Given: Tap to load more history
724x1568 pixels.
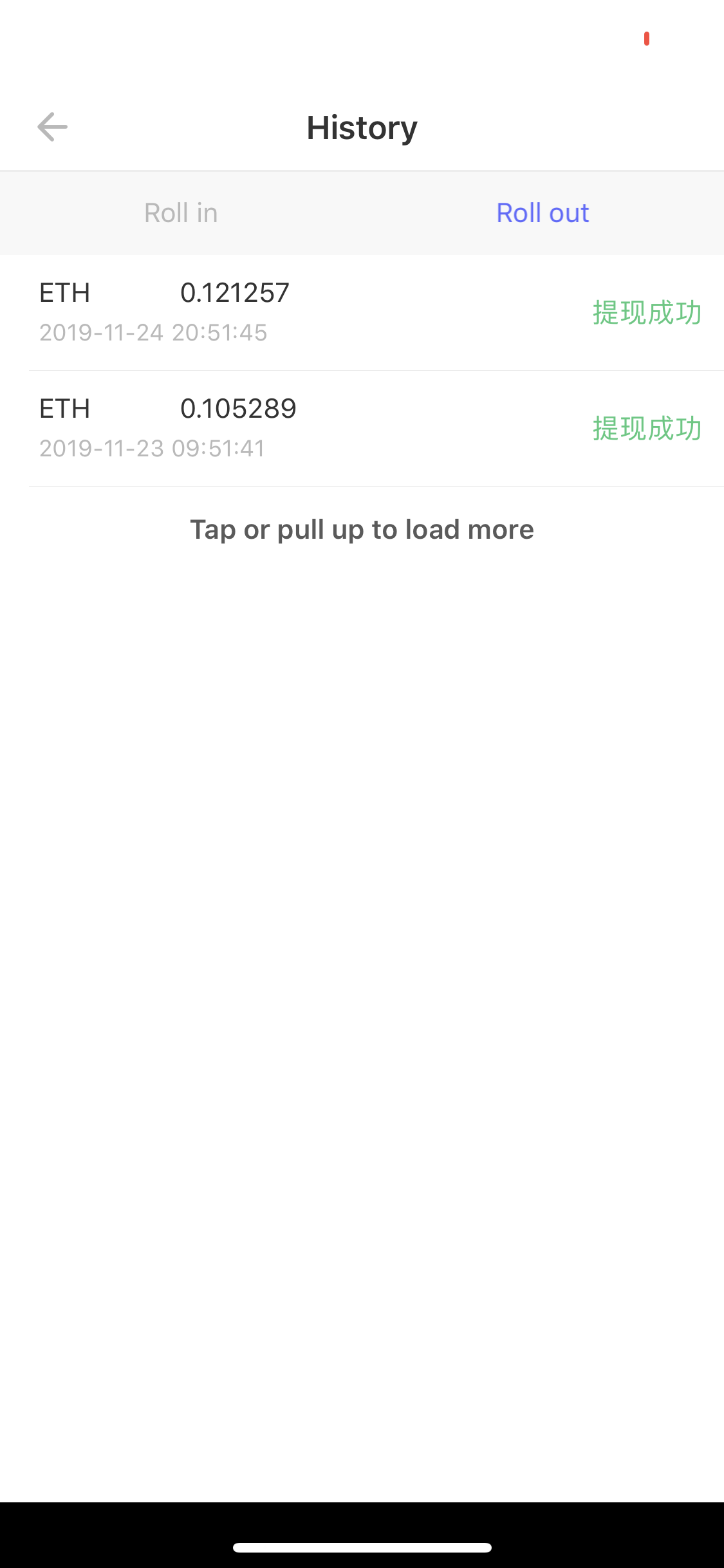Looking at the screenshot, I should (362, 530).
